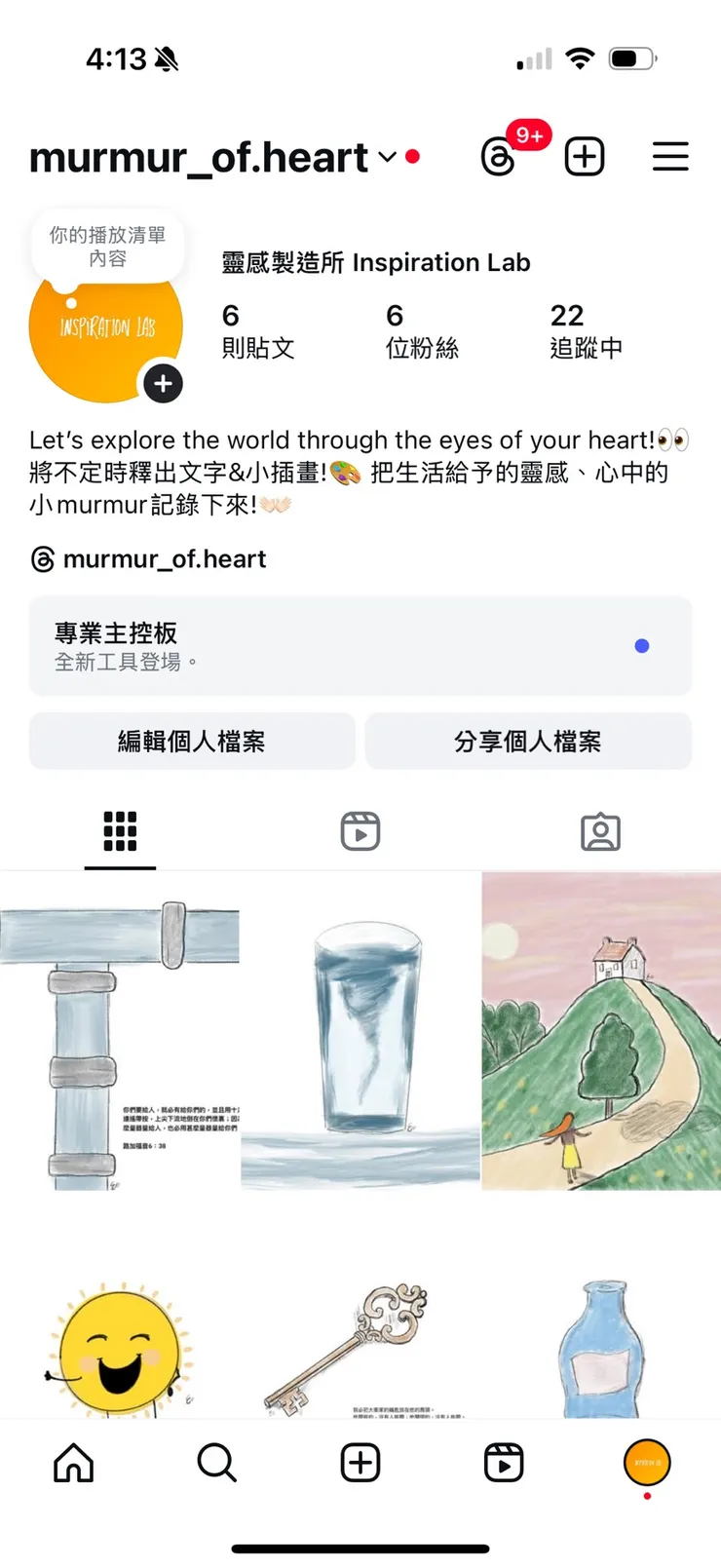Open the Threads app icon
Viewport: 721px width, 1568px height.
pos(499,156)
